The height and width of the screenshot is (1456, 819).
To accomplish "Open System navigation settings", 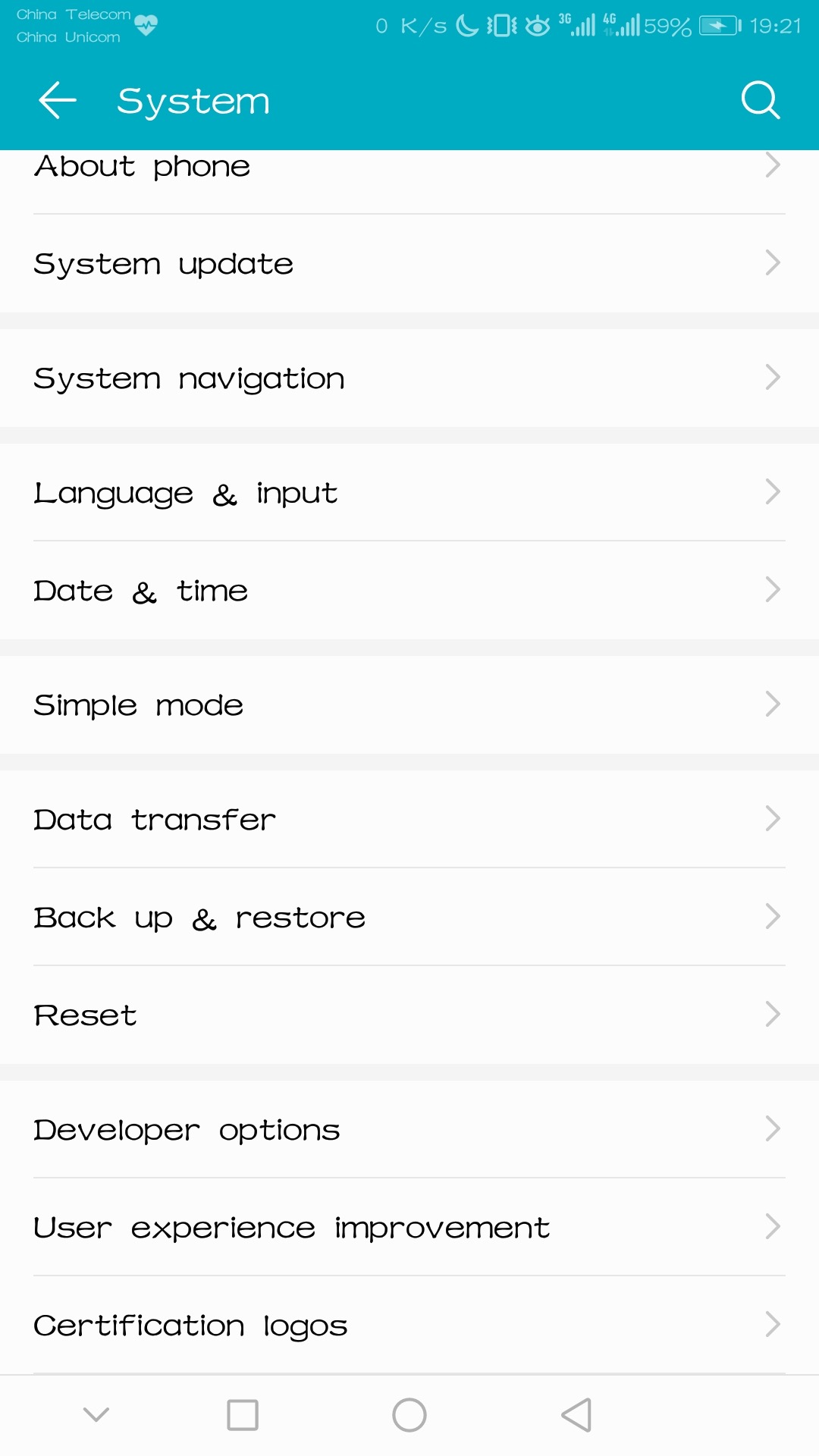I will pyautogui.click(x=409, y=378).
